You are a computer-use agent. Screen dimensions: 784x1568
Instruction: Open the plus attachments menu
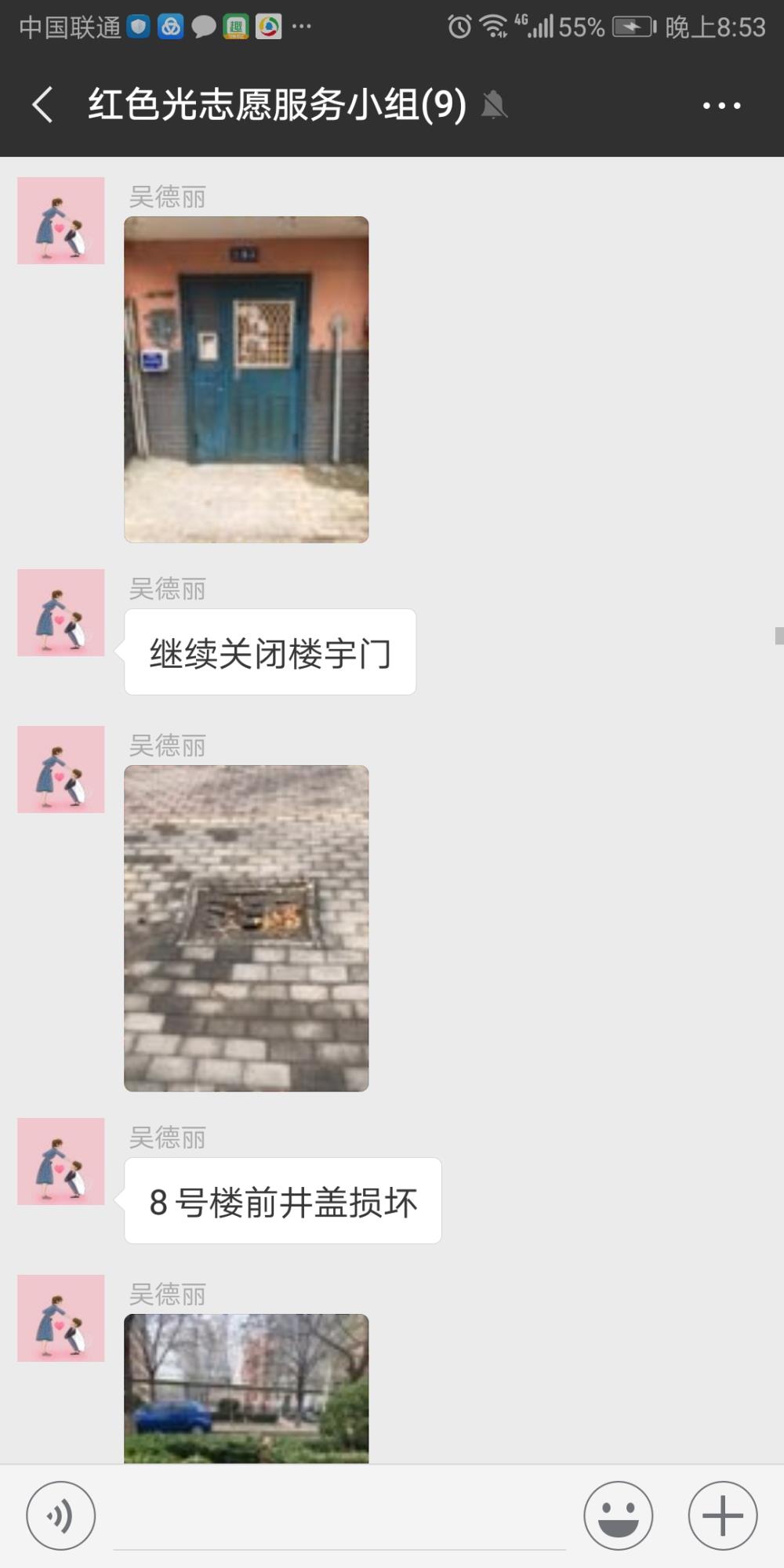[x=723, y=1515]
